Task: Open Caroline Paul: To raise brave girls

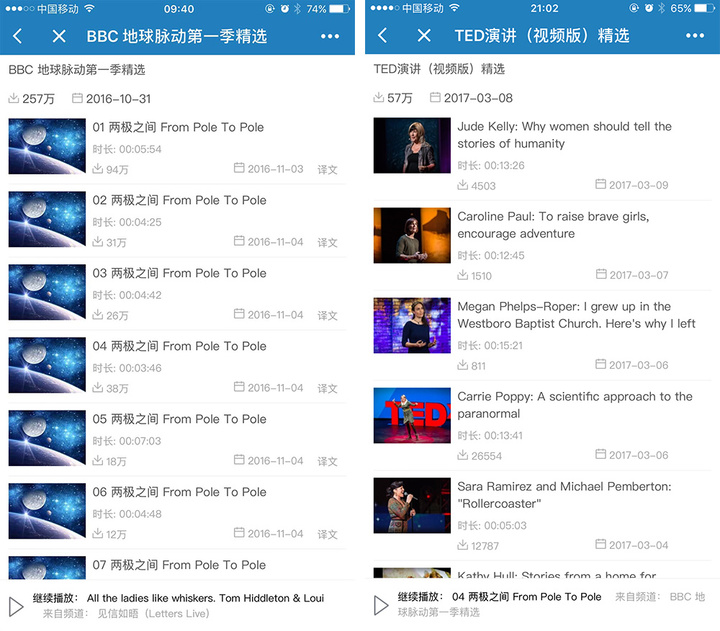Action: (552, 225)
